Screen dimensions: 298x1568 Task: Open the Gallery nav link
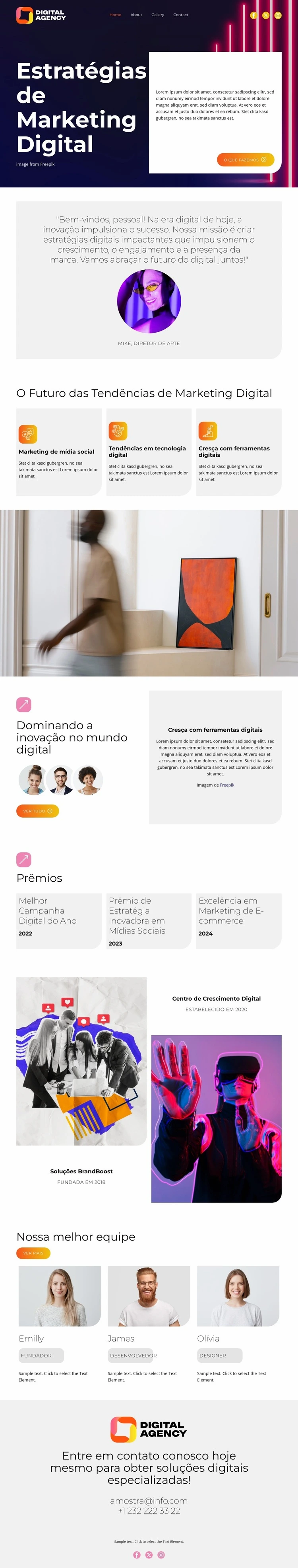tap(157, 15)
